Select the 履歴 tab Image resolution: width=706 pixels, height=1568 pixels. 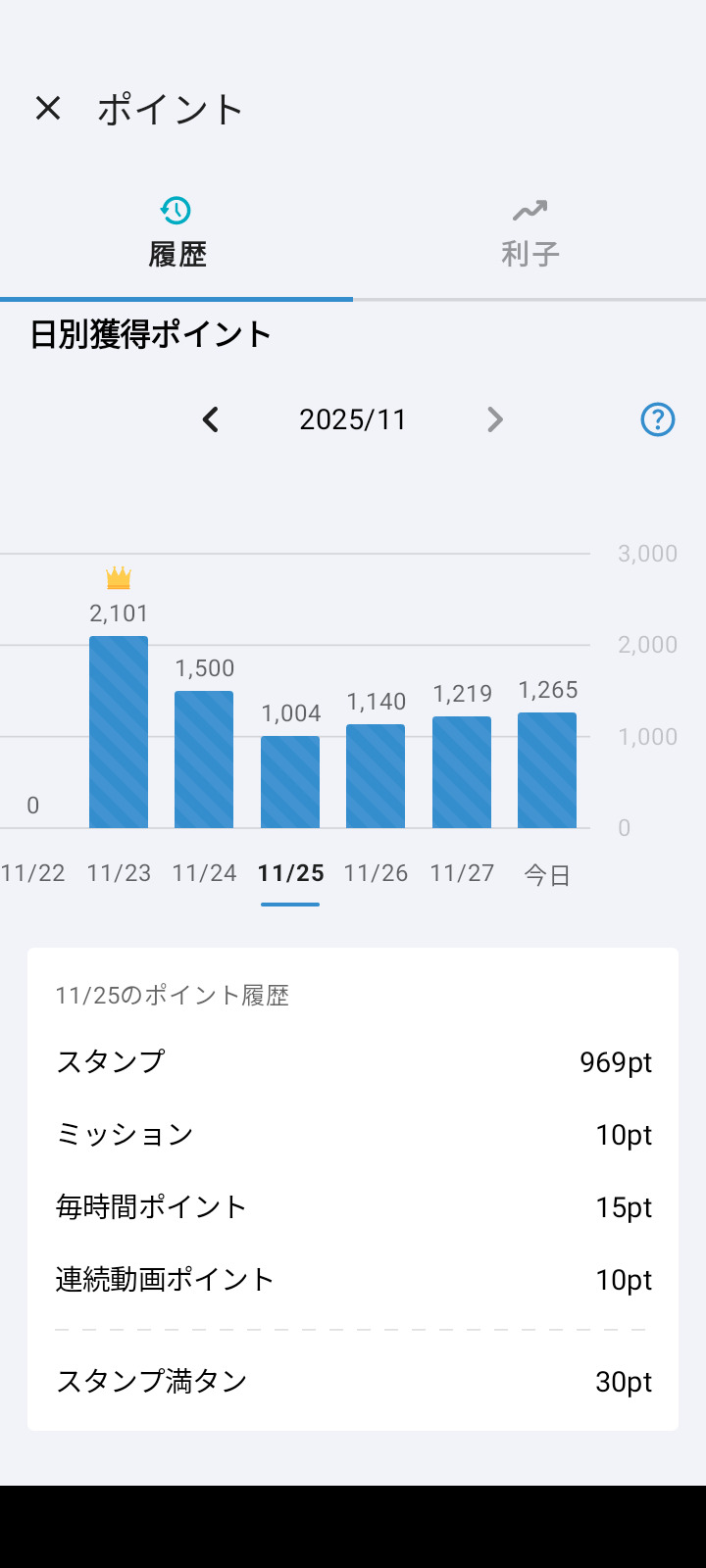point(176,235)
